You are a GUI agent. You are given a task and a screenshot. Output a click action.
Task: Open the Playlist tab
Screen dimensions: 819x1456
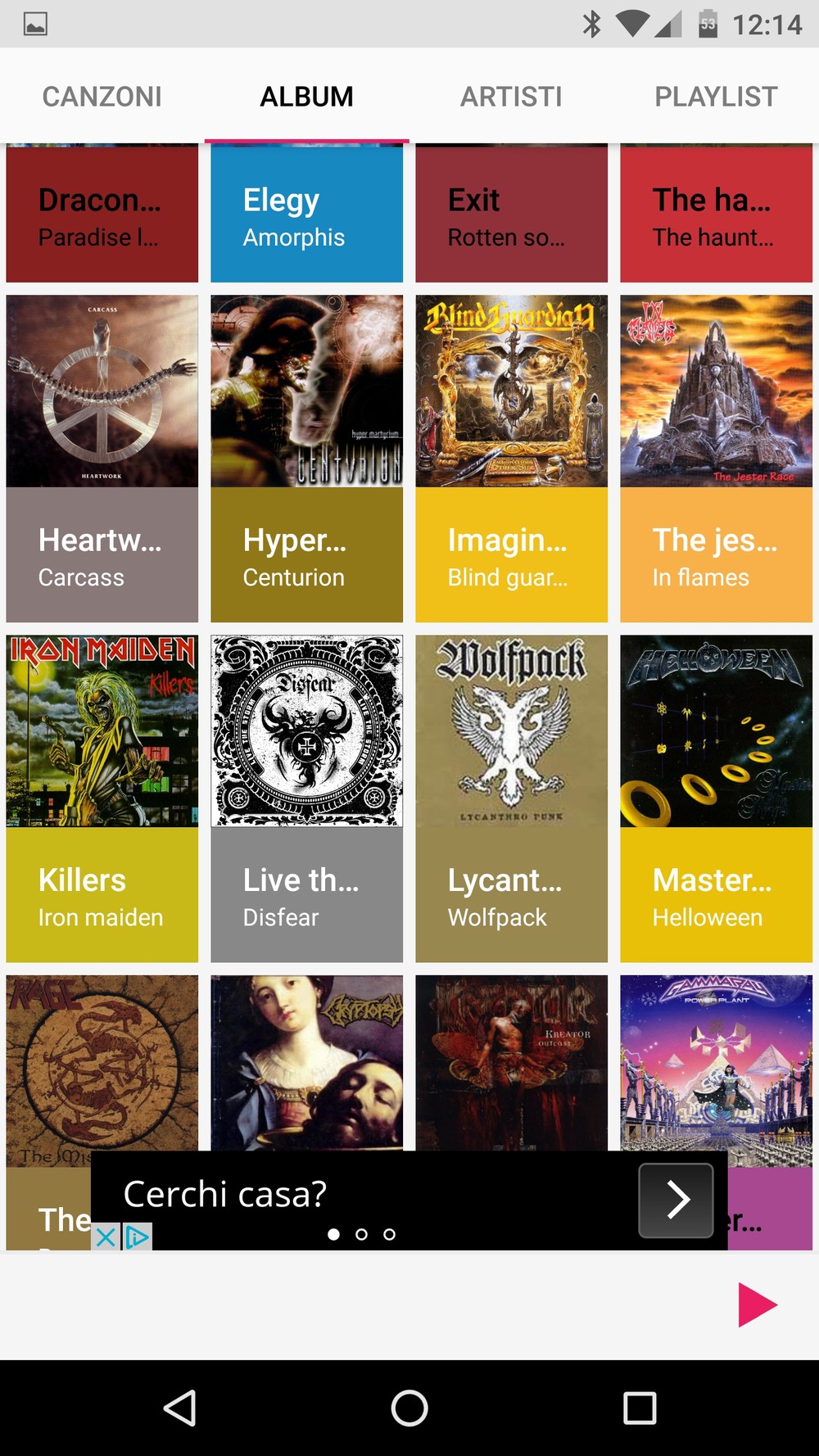coord(716,97)
